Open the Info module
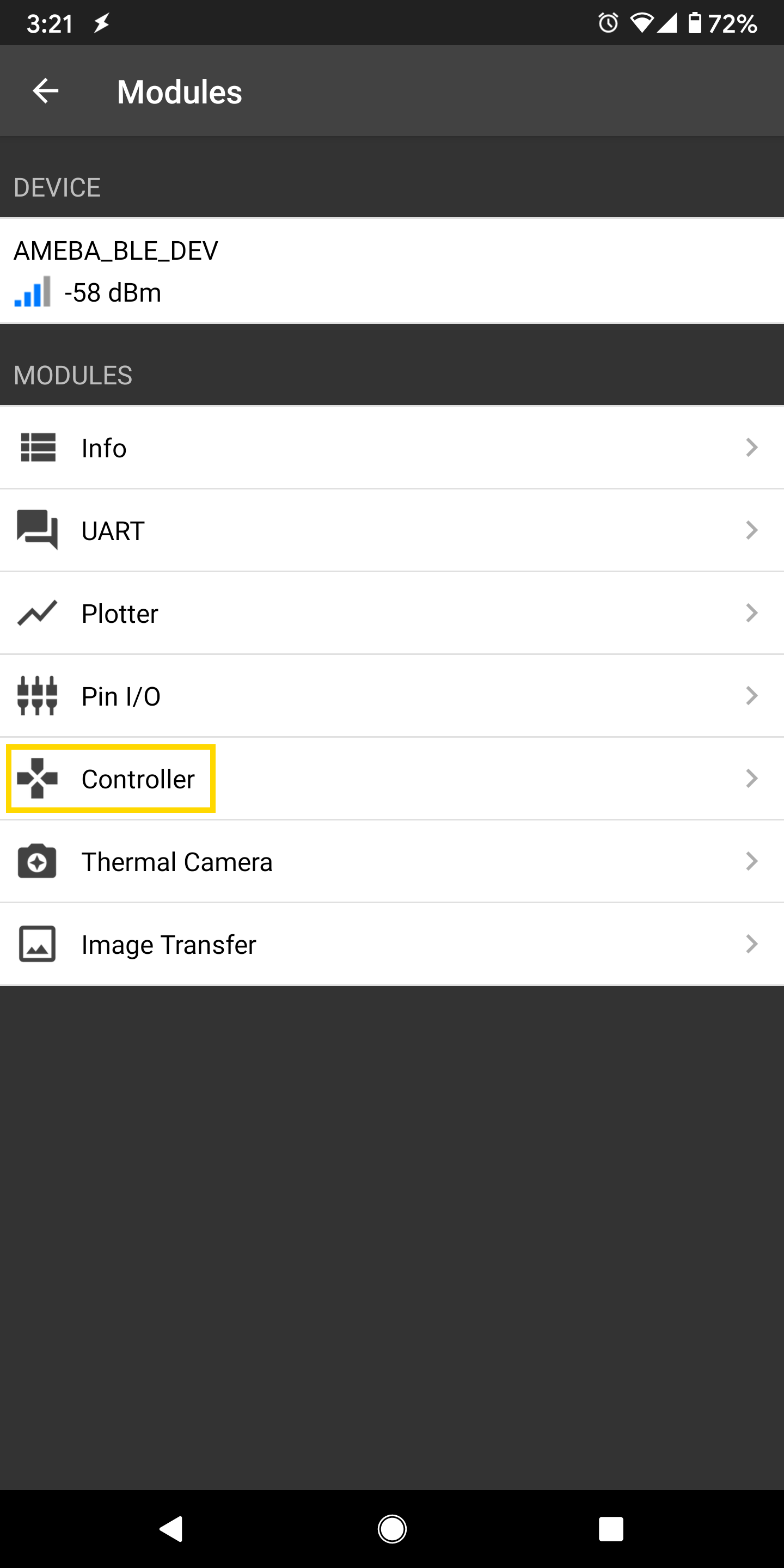Screen dimensions: 784x1568 pyautogui.click(x=392, y=448)
